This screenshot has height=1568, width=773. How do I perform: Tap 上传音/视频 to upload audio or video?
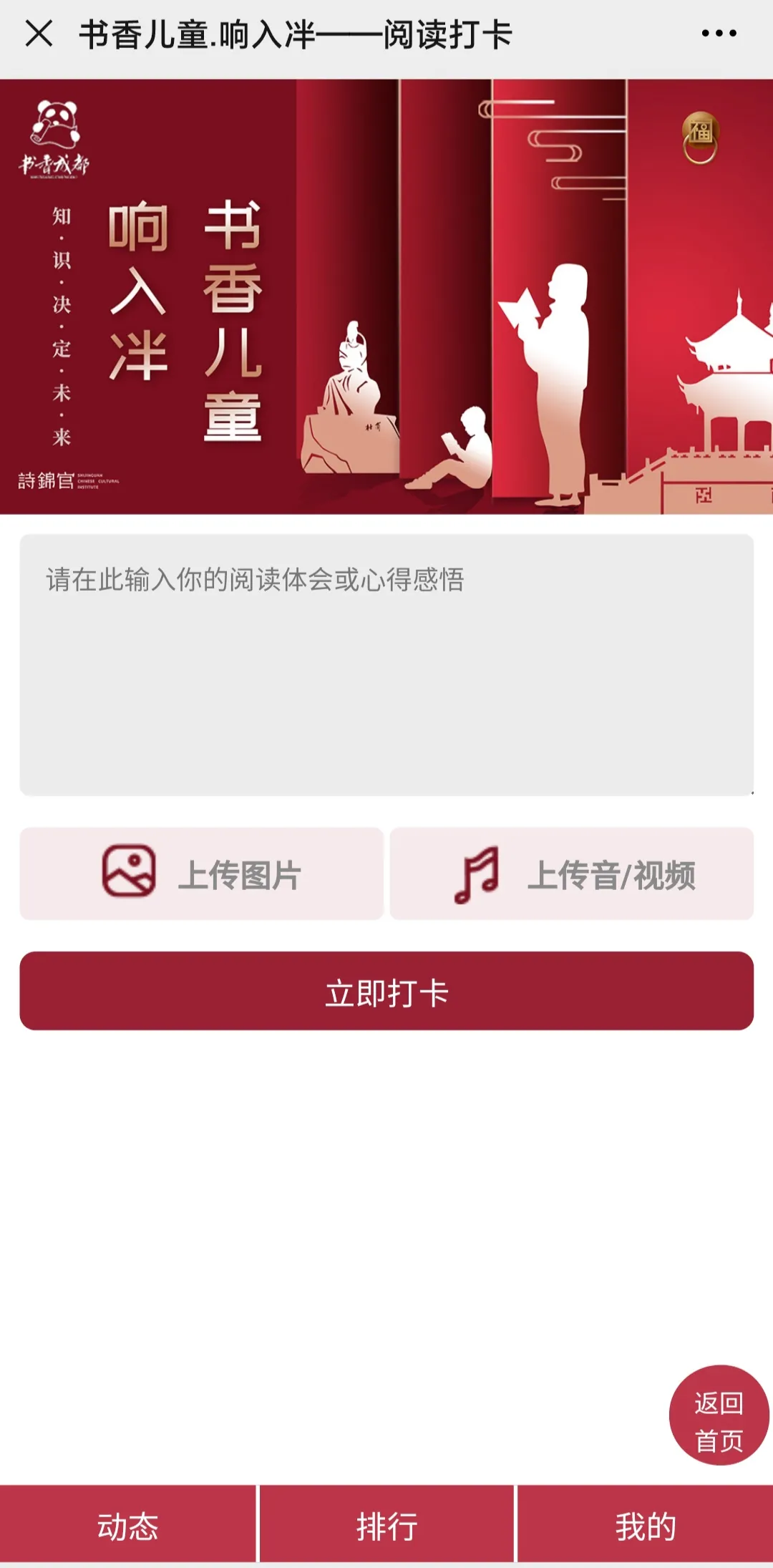572,873
